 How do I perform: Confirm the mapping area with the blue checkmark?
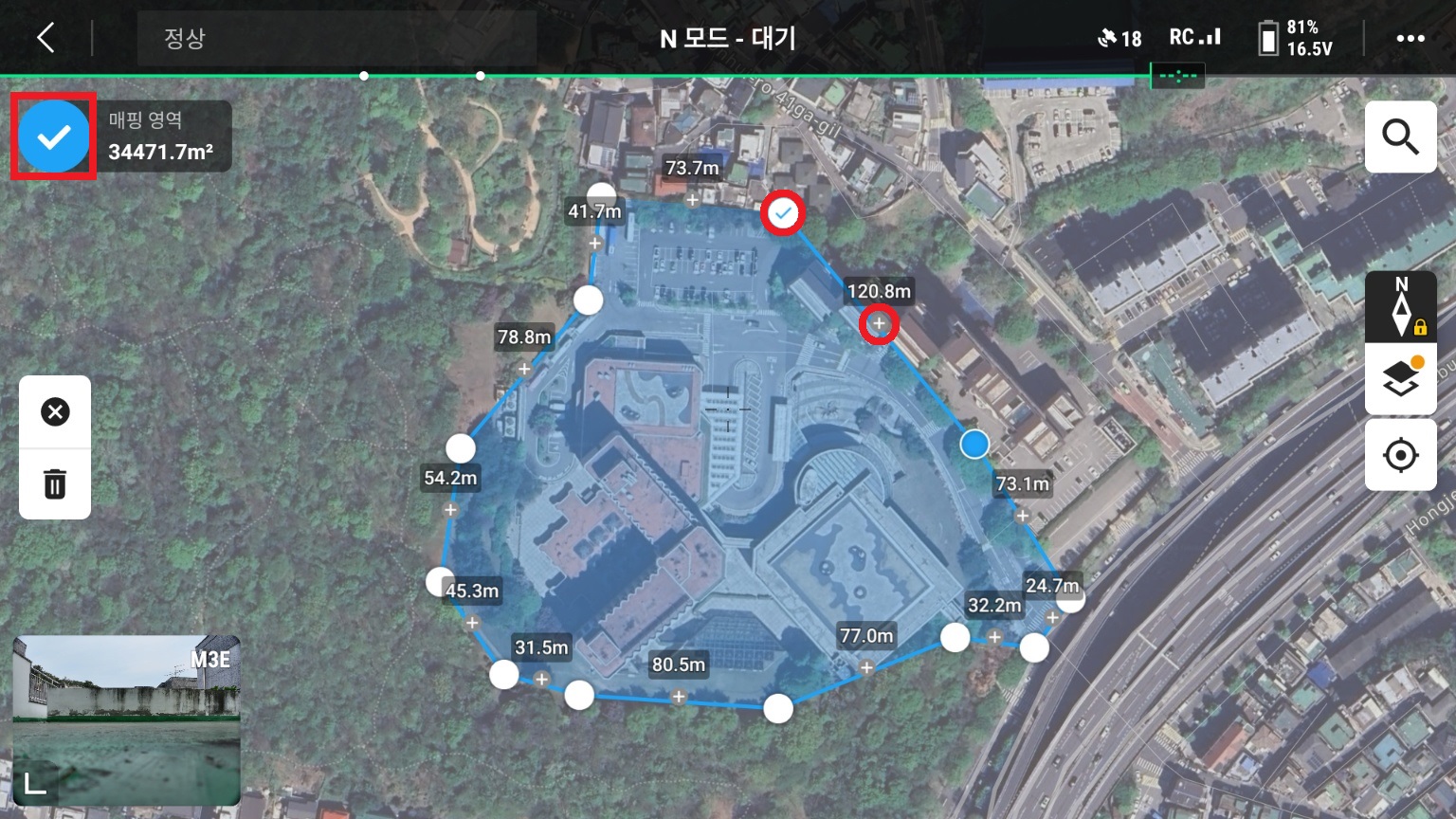(54, 136)
